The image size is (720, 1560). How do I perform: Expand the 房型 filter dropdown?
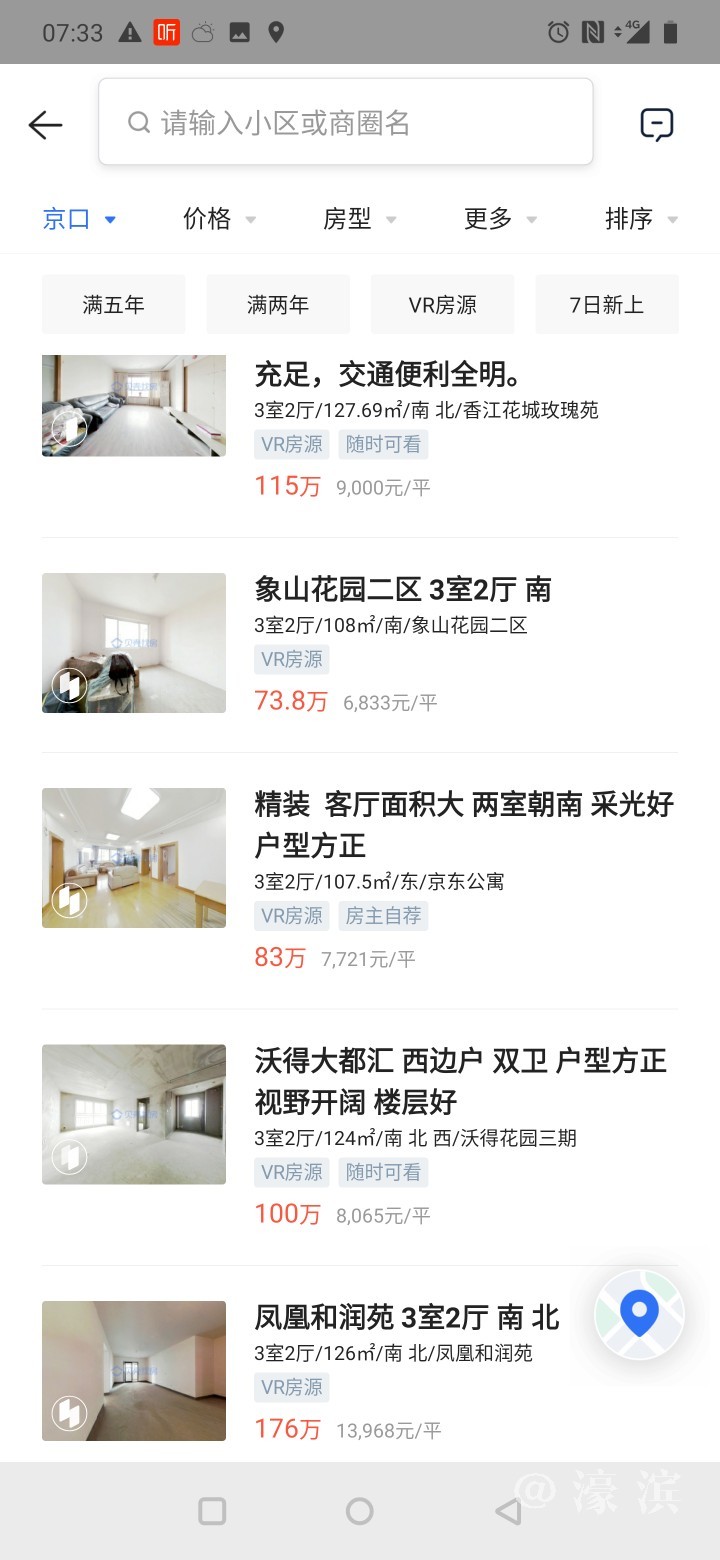pos(359,218)
